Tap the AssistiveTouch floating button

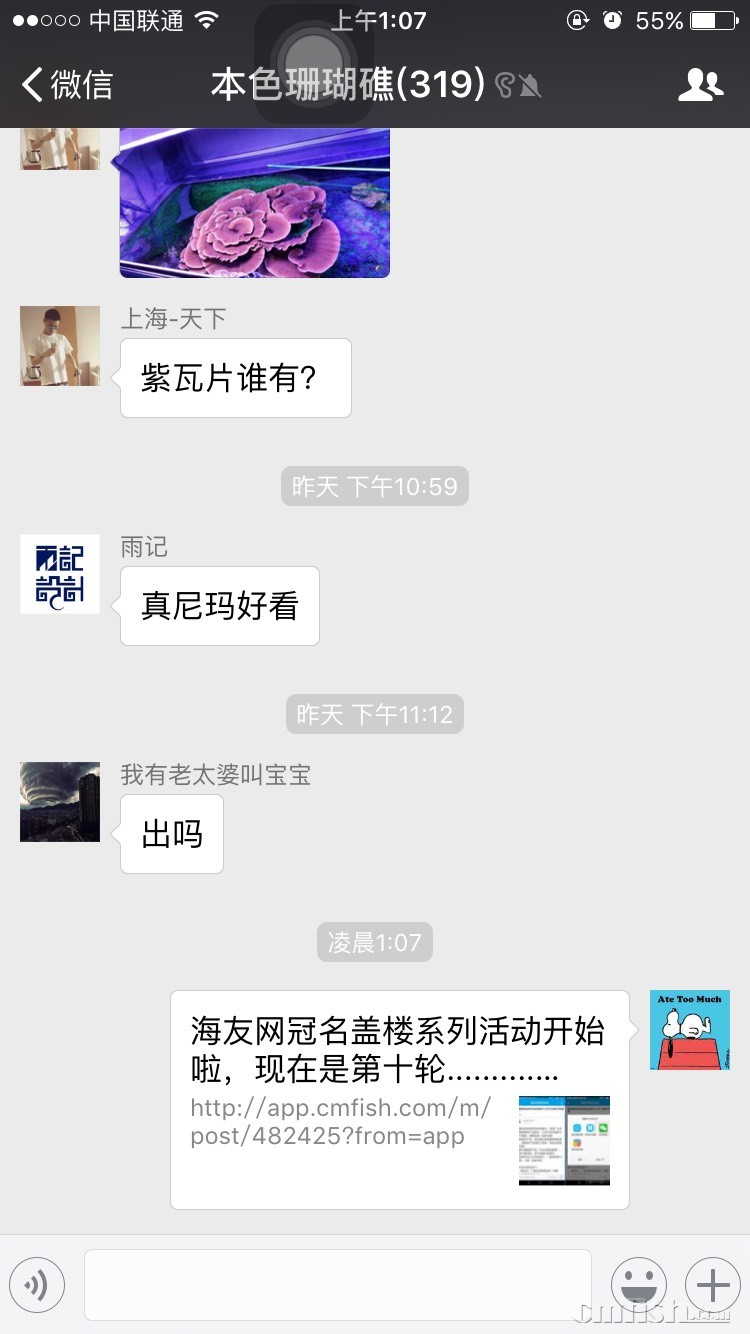tap(314, 62)
